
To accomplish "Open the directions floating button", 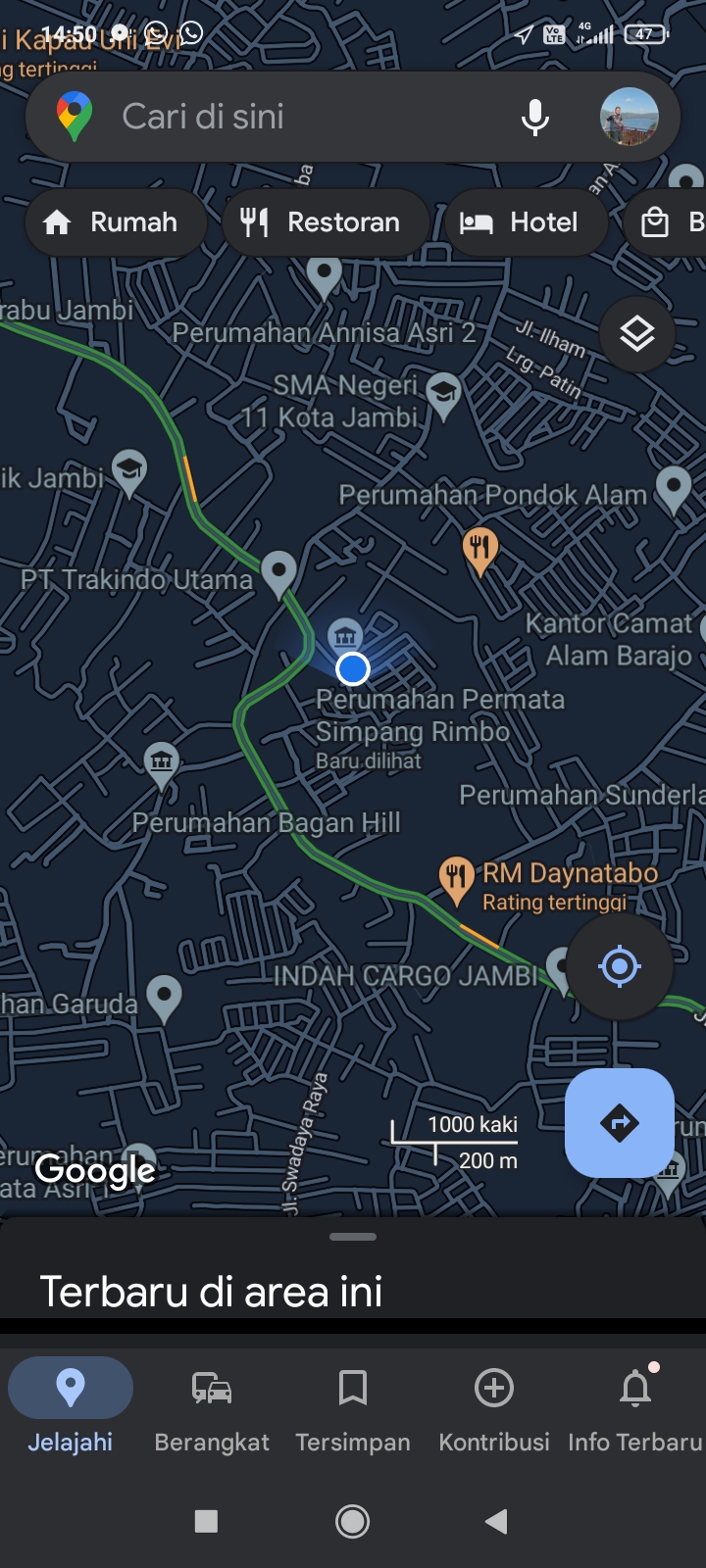I will 619,1122.
